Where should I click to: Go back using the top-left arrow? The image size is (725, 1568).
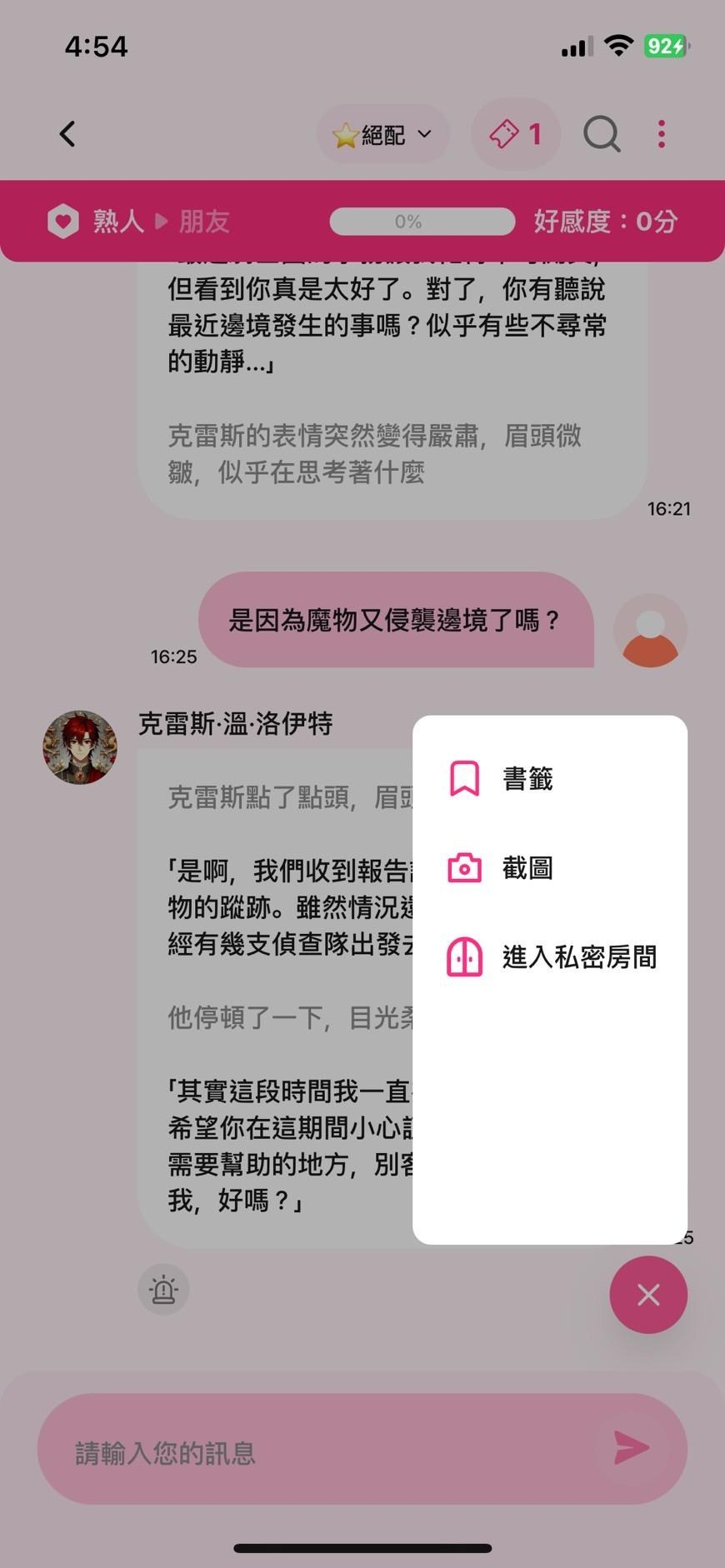coord(68,134)
